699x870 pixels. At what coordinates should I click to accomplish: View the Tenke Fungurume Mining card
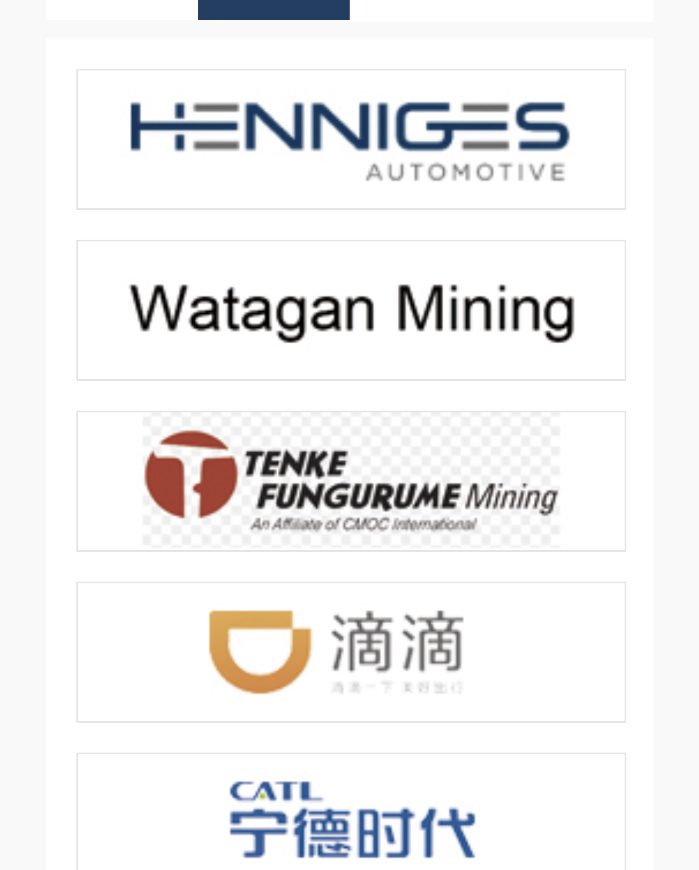pyautogui.click(x=350, y=481)
